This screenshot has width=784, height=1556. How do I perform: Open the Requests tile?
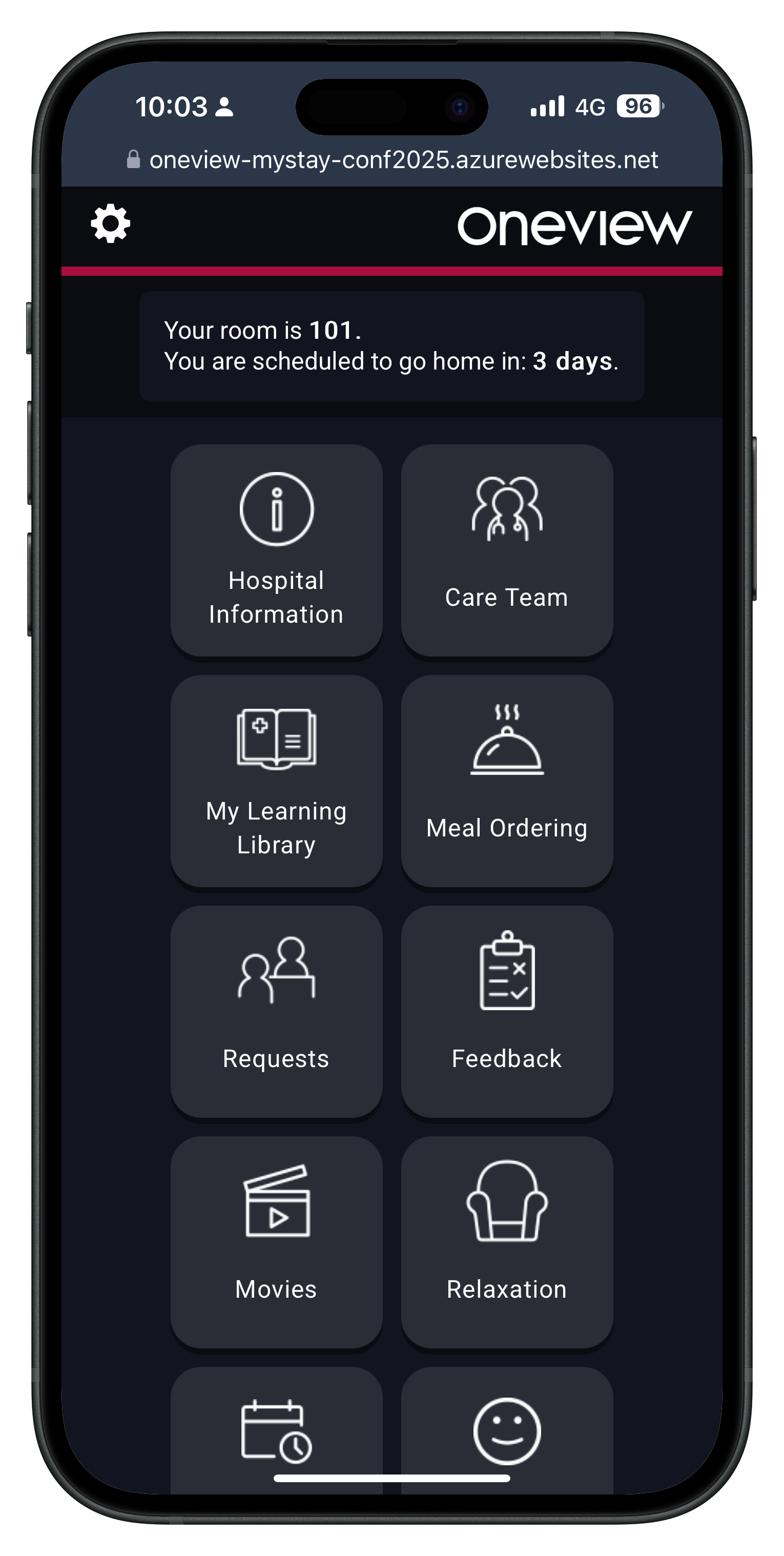(276, 1011)
